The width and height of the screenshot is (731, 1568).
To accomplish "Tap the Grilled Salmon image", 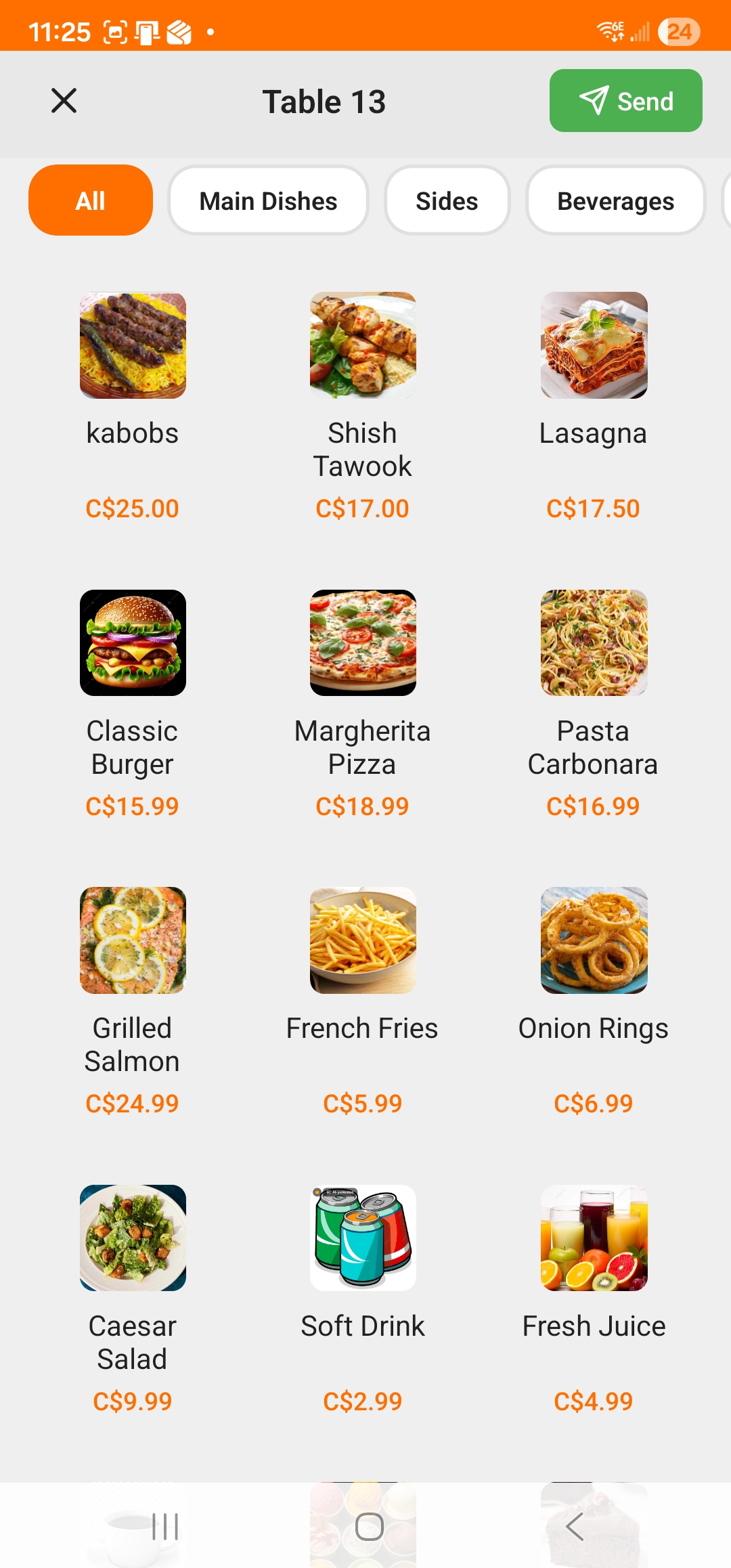I will pos(133,940).
